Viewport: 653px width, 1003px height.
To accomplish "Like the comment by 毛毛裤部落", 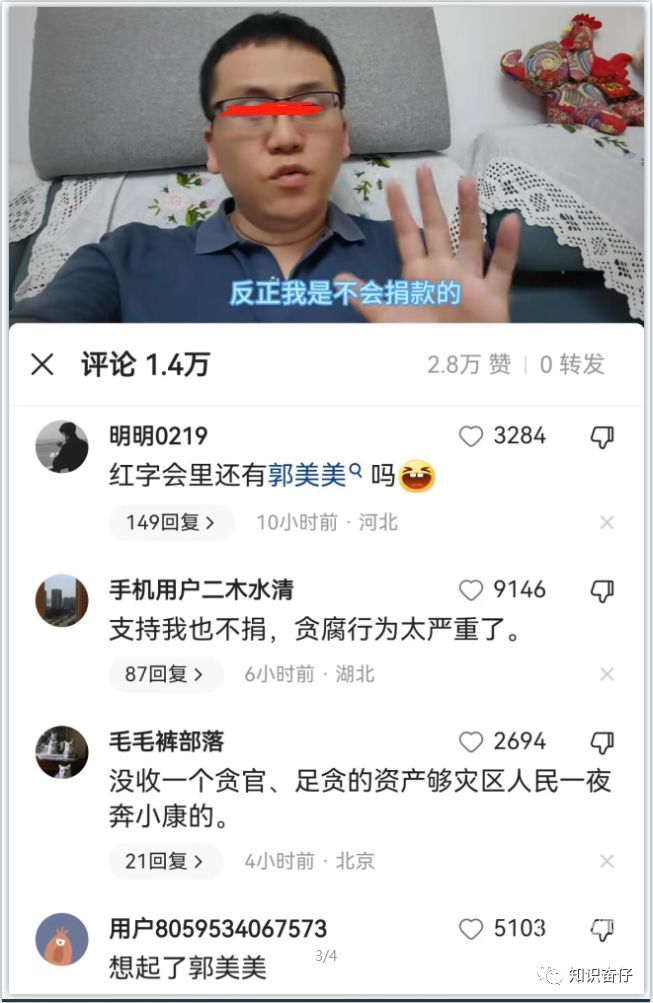I will (x=471, y=742).
